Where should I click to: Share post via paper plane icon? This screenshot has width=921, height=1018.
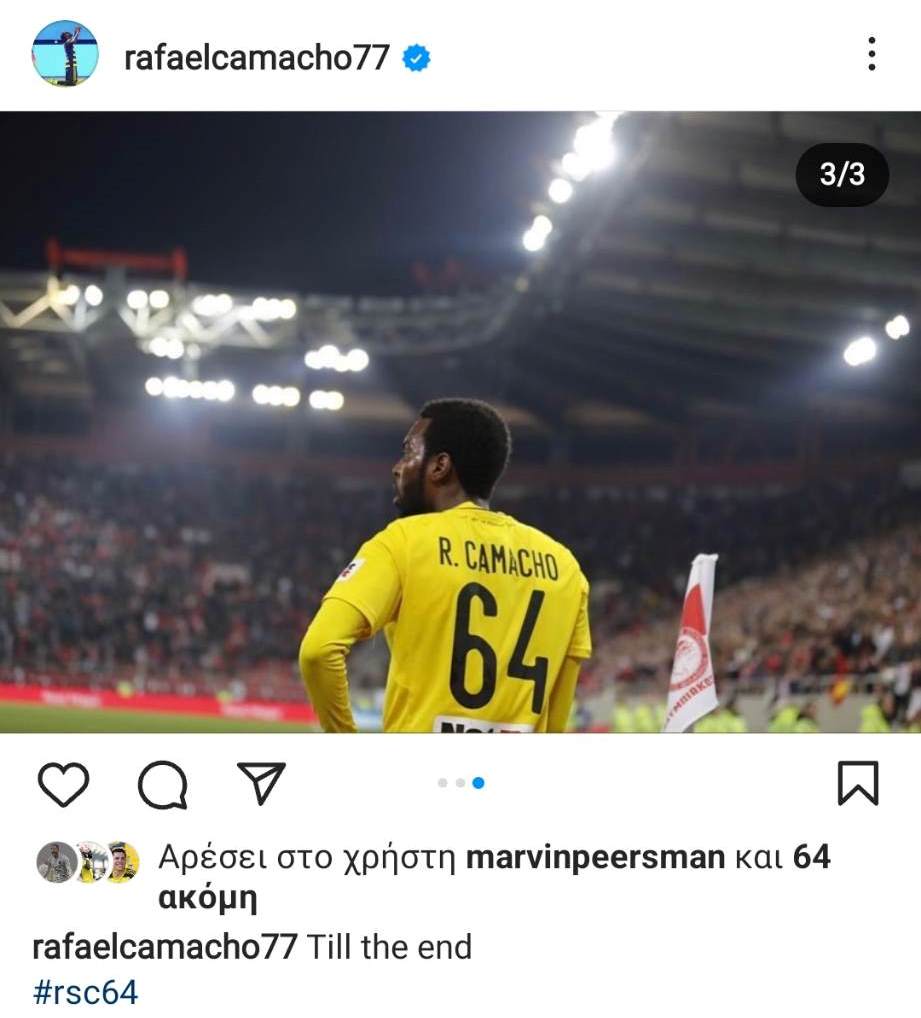tap(261, 783)
